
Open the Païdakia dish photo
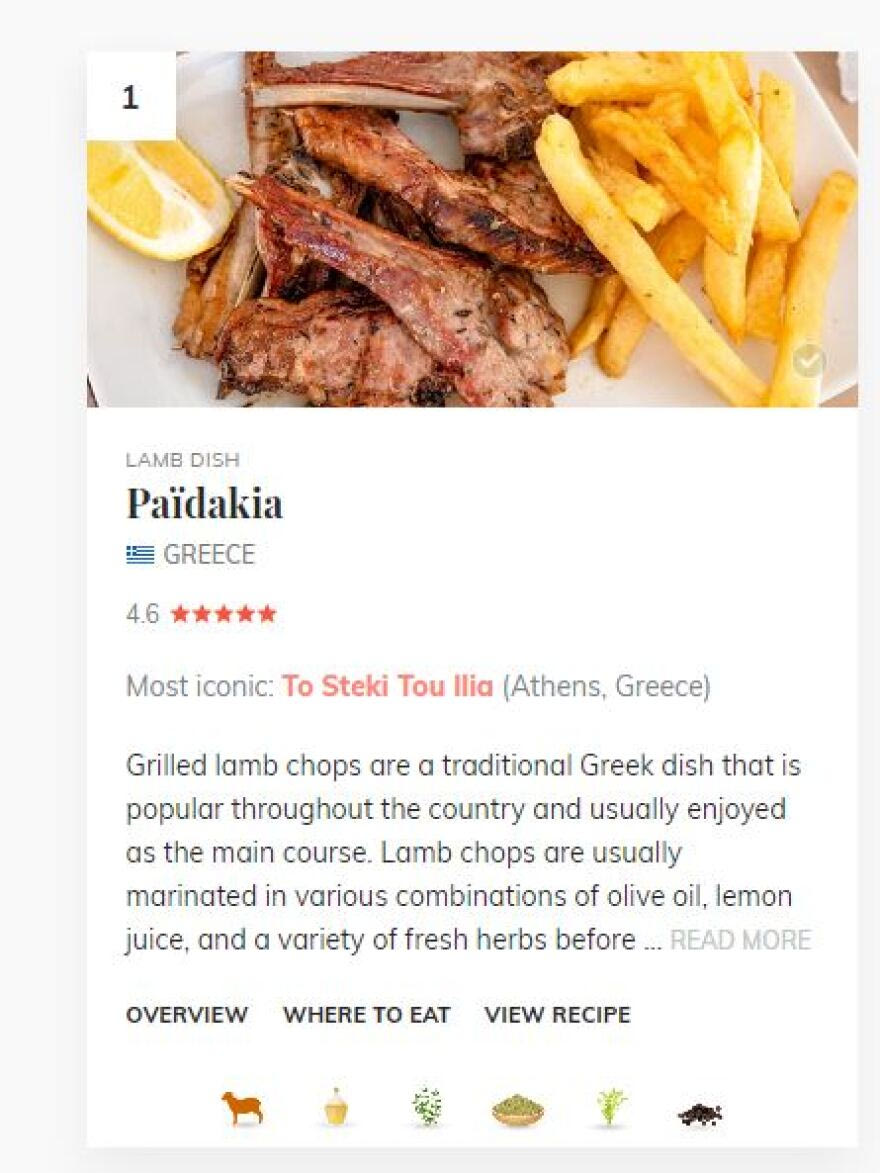470,230
